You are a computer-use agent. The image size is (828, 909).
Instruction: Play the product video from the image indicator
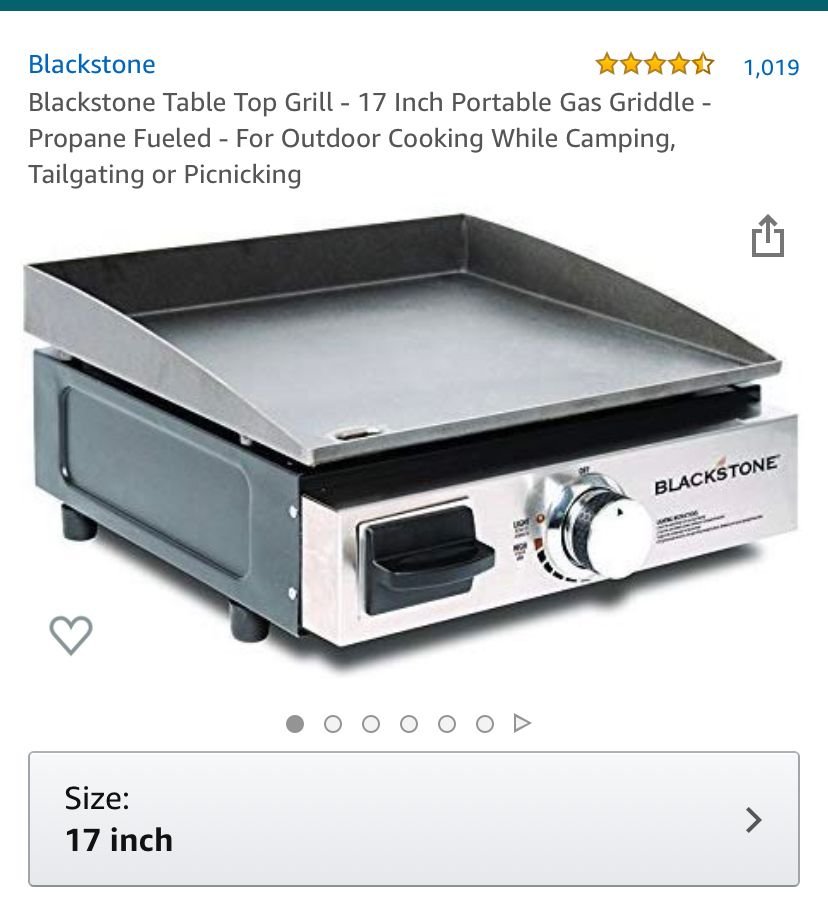point(522,723)
